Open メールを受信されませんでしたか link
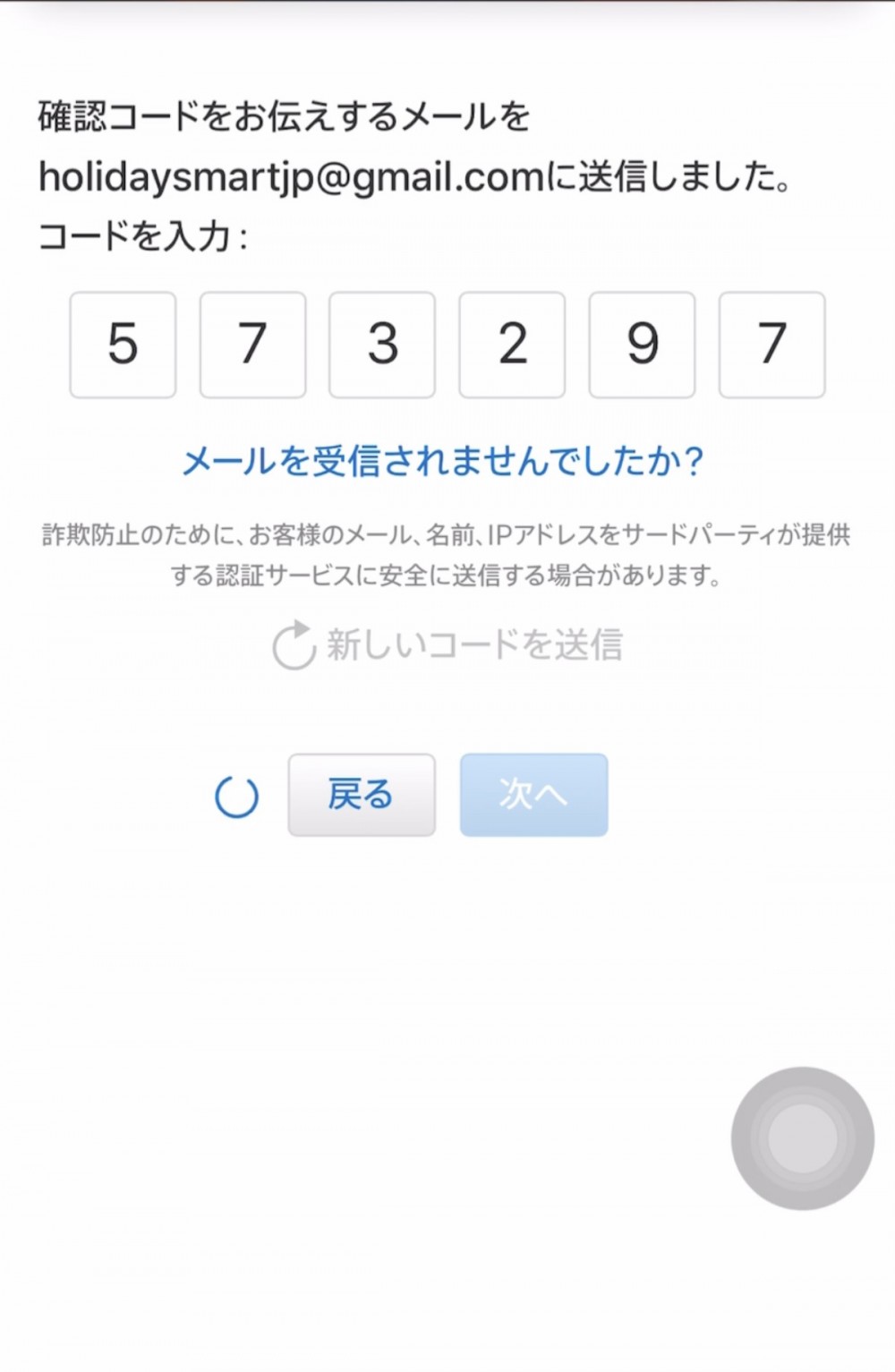Viewport: 895px width, 1372px height. 445,462
